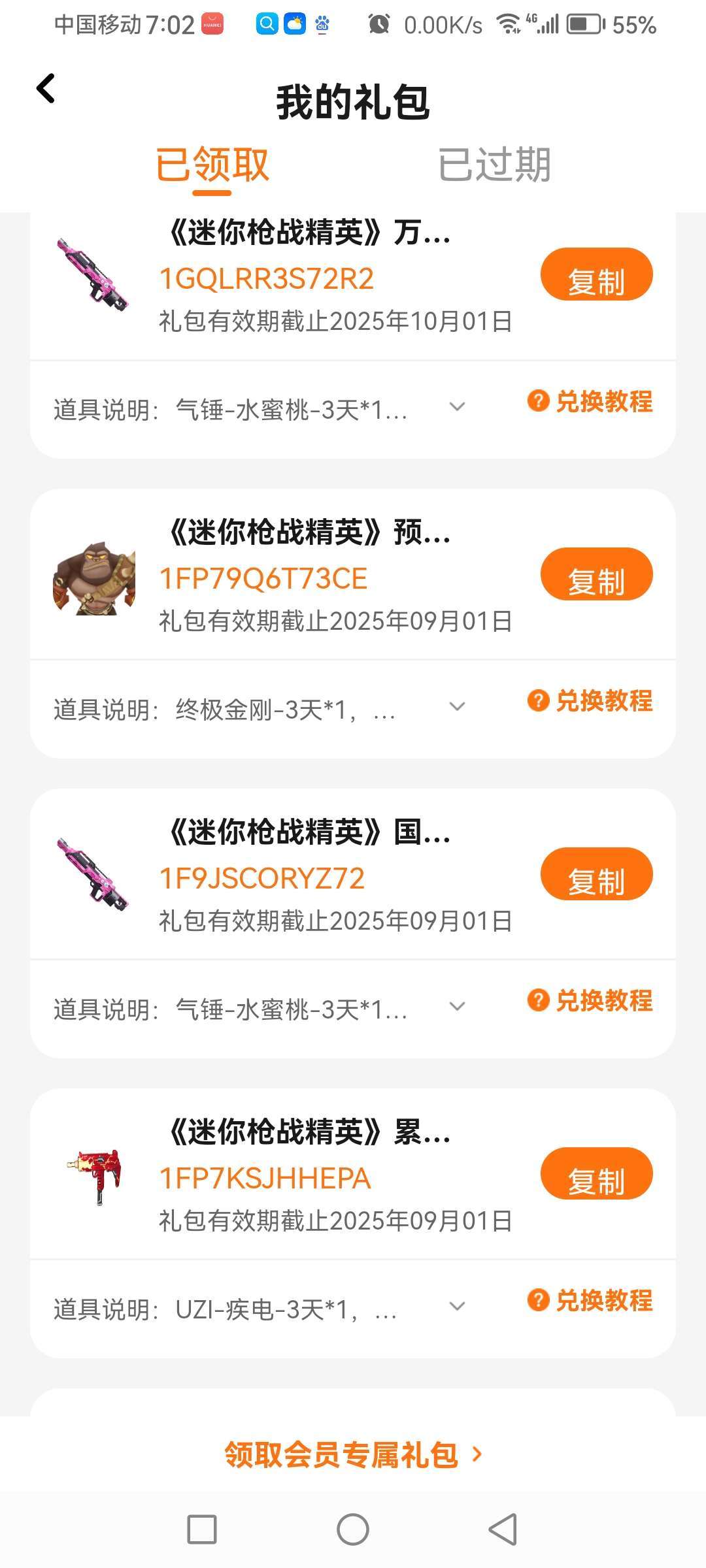This screenshot has width=706, height=1568.
Task: Open 兑换教程 for code 1F9JSCORYZ72
Action: (590, 1001)
